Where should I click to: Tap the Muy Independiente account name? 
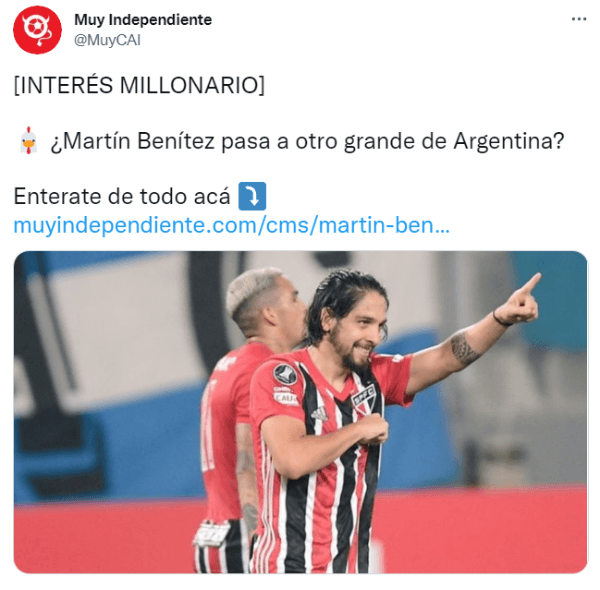click(x=143, y=19)
